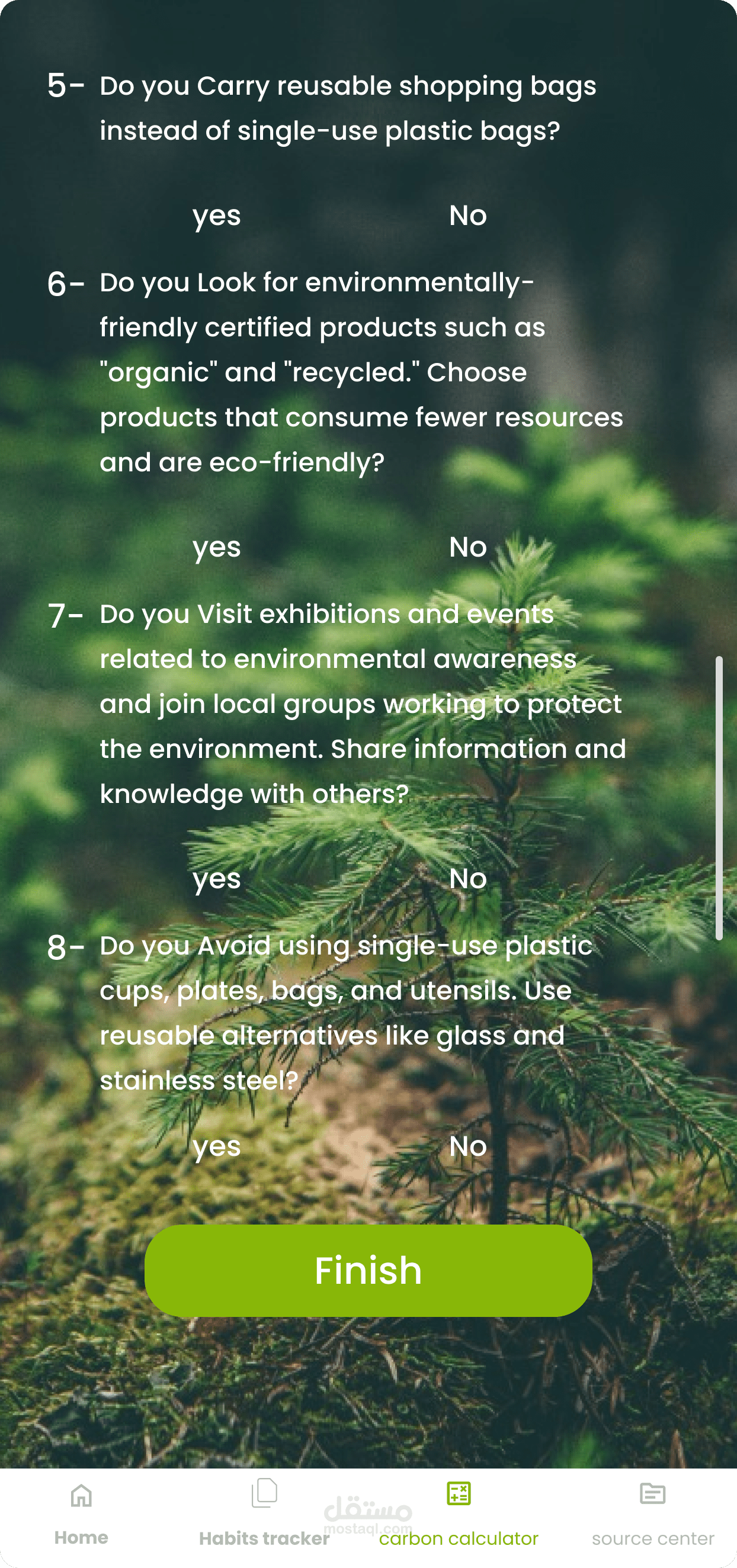Choose yes for question 7 about exhibitions

[x=216, y=879]
